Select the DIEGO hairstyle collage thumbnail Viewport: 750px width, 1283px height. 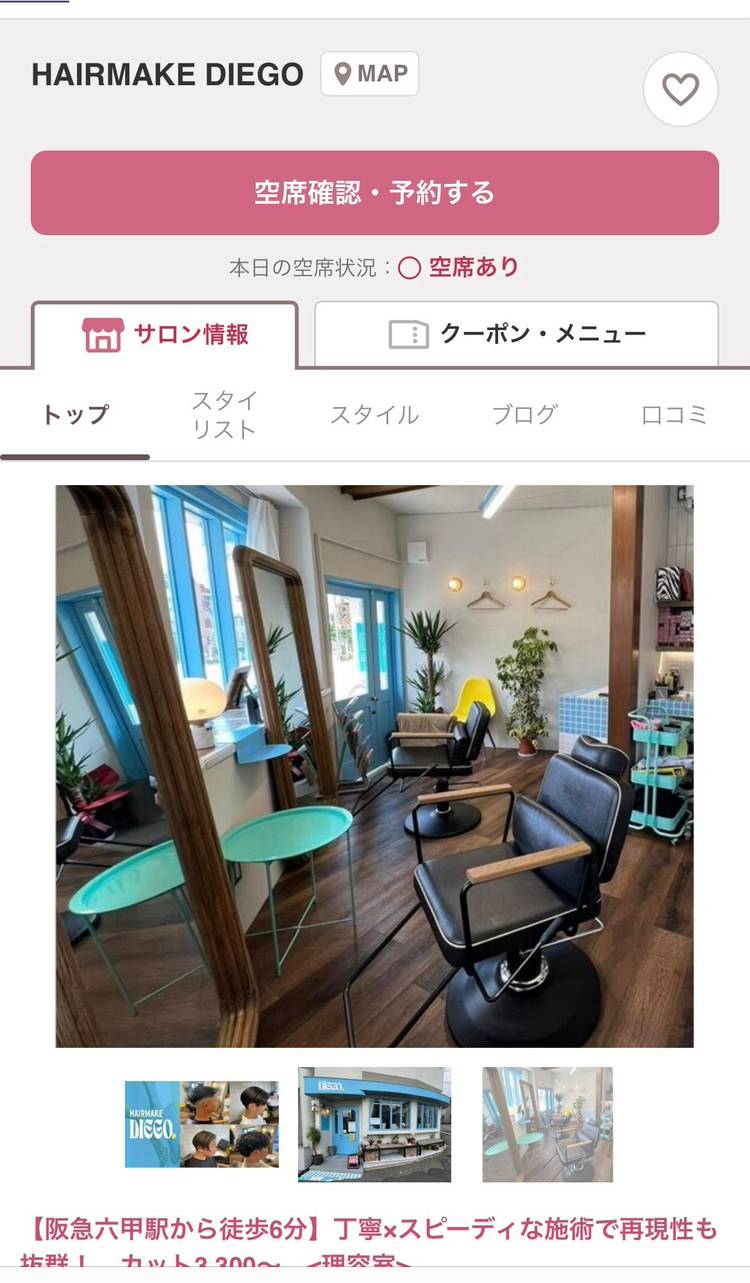[201, 1124]
